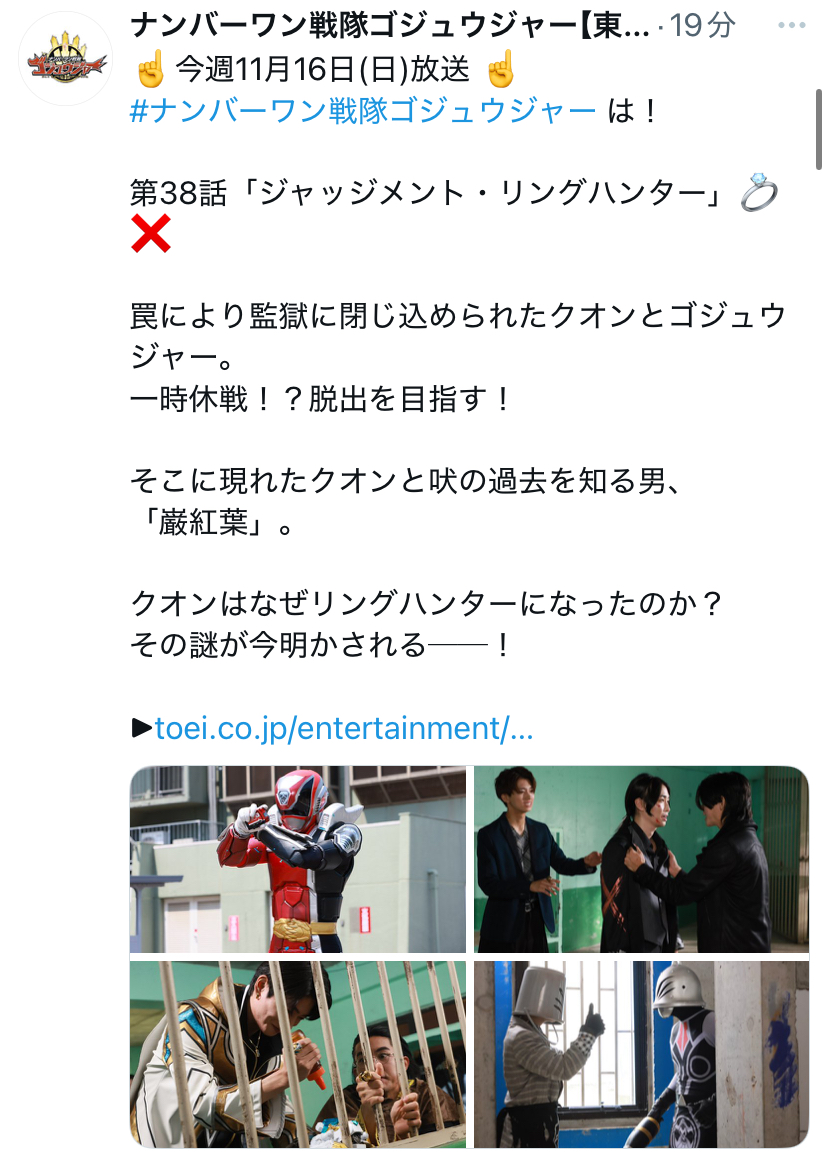View photo of men behind prison bars
The height and width of the screenshot is (1167, 828).
click(298, 1054)
